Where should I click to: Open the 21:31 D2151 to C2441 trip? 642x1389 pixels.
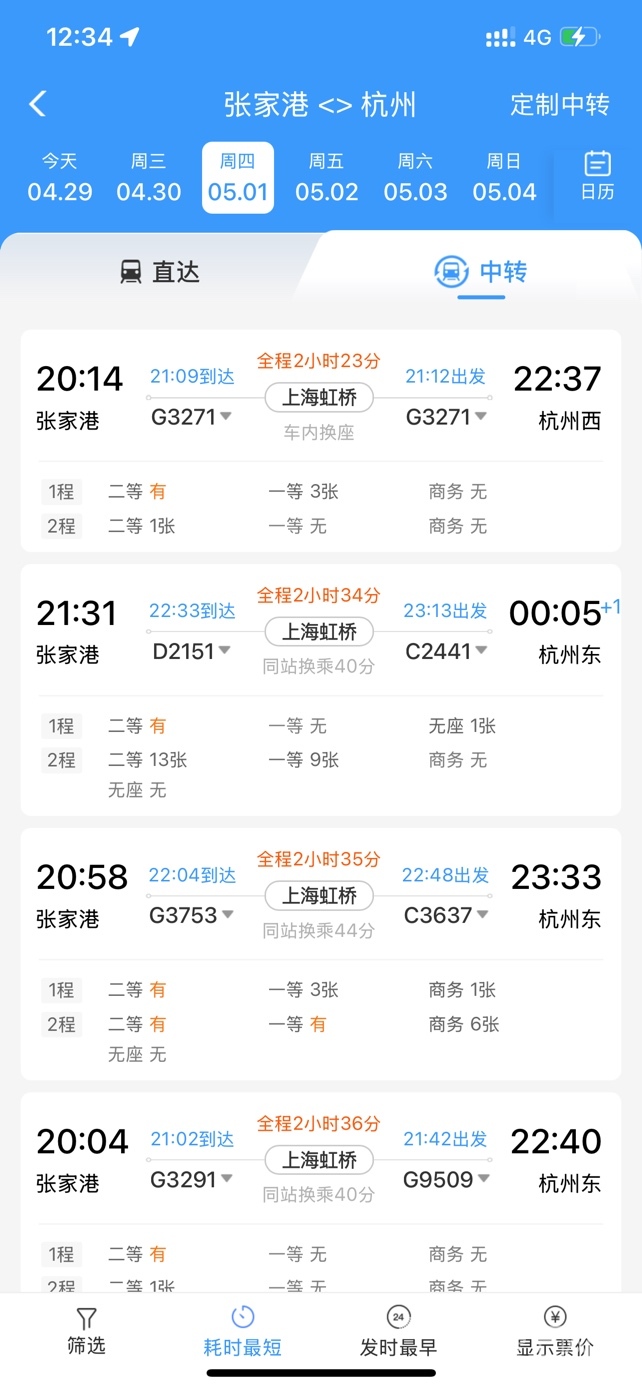[320, 634]
